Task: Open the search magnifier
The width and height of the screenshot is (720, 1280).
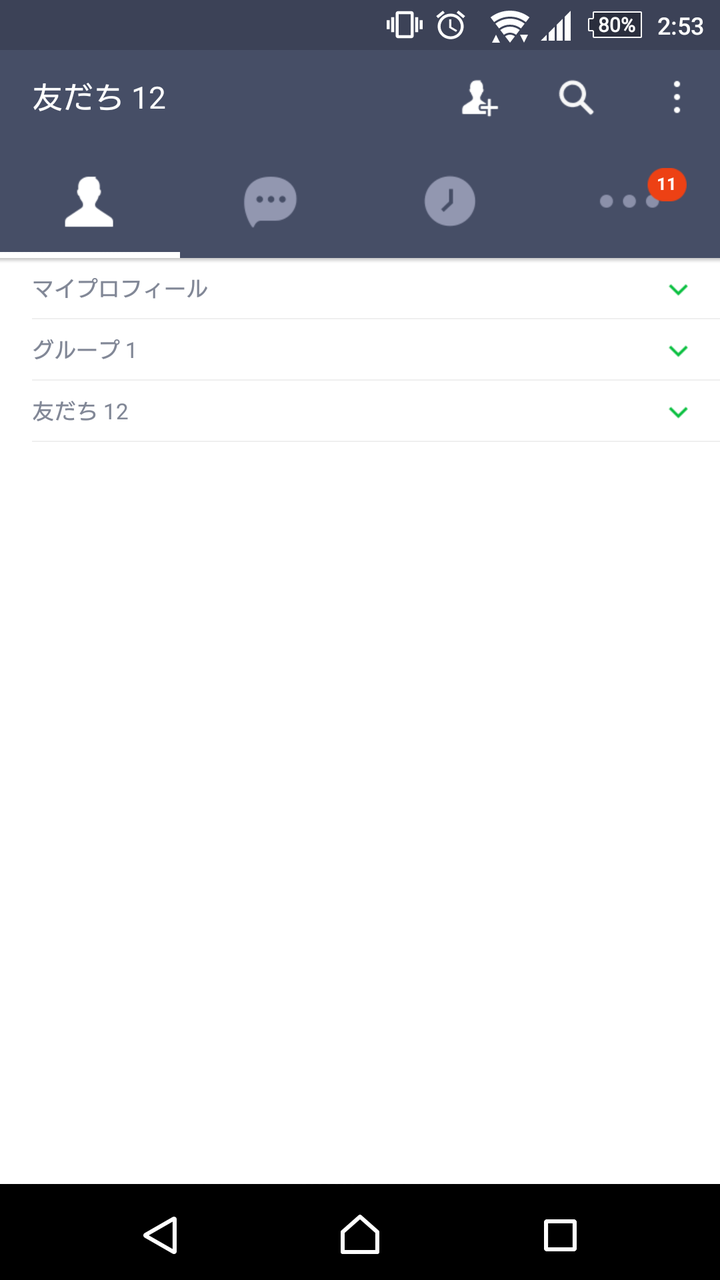Action: tap(576, 98)
